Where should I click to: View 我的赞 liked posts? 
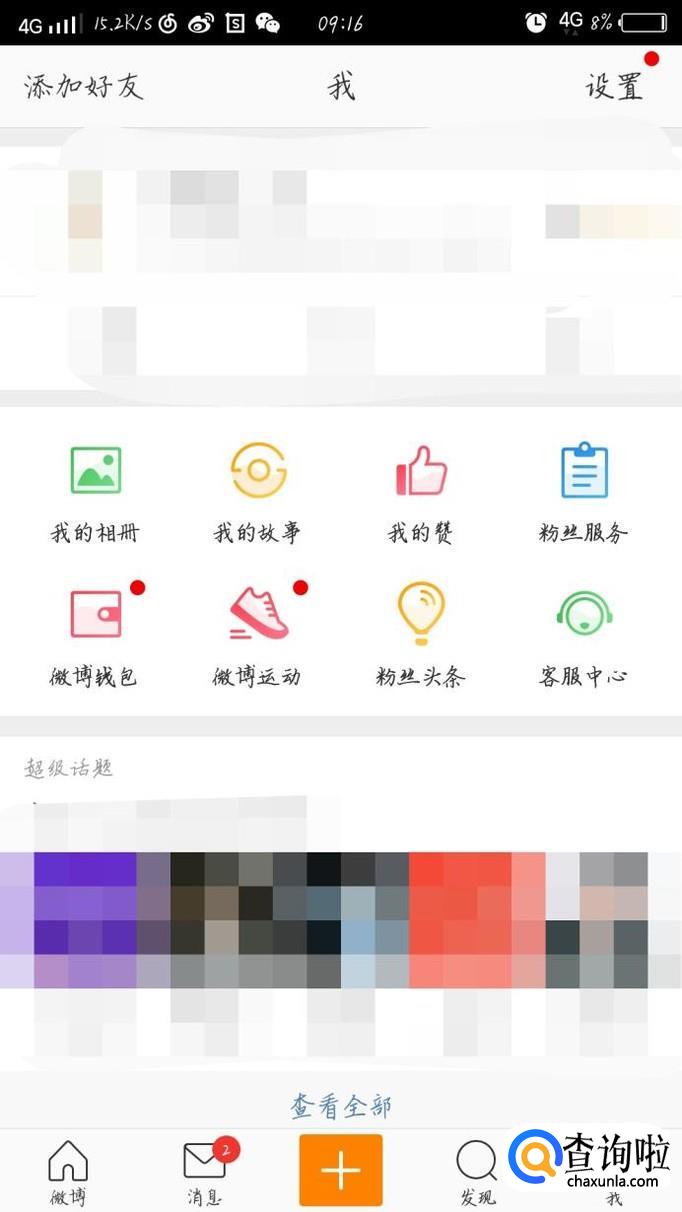(421, 492)
